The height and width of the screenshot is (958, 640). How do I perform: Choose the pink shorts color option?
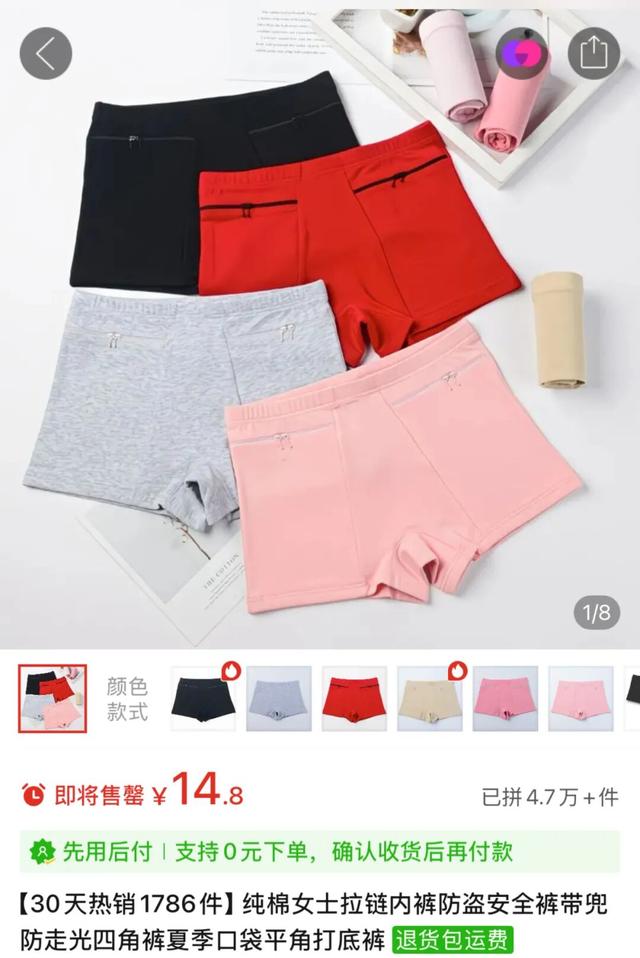[x=505, y=698]
